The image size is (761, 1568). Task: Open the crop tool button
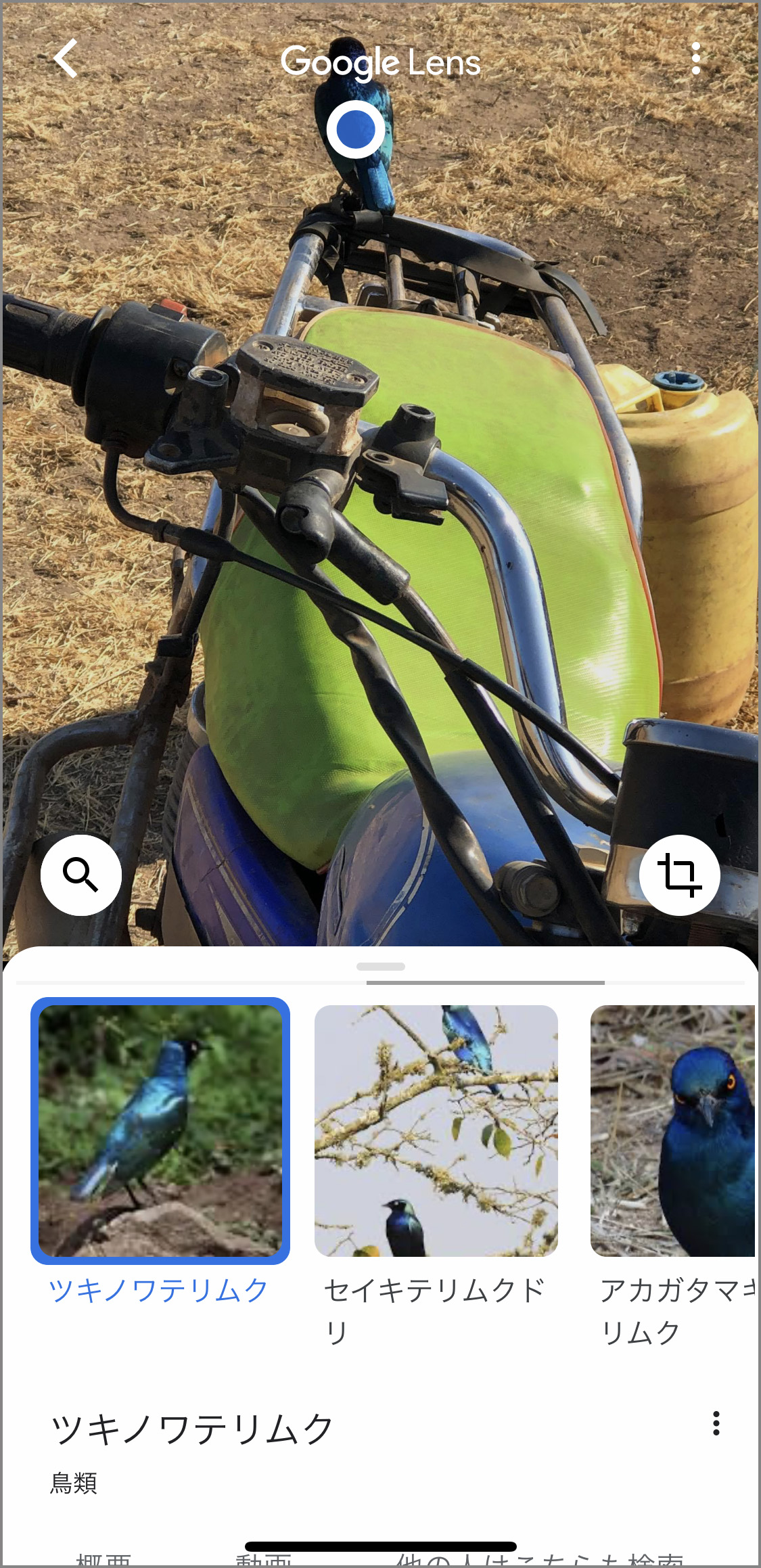(679, 875)
